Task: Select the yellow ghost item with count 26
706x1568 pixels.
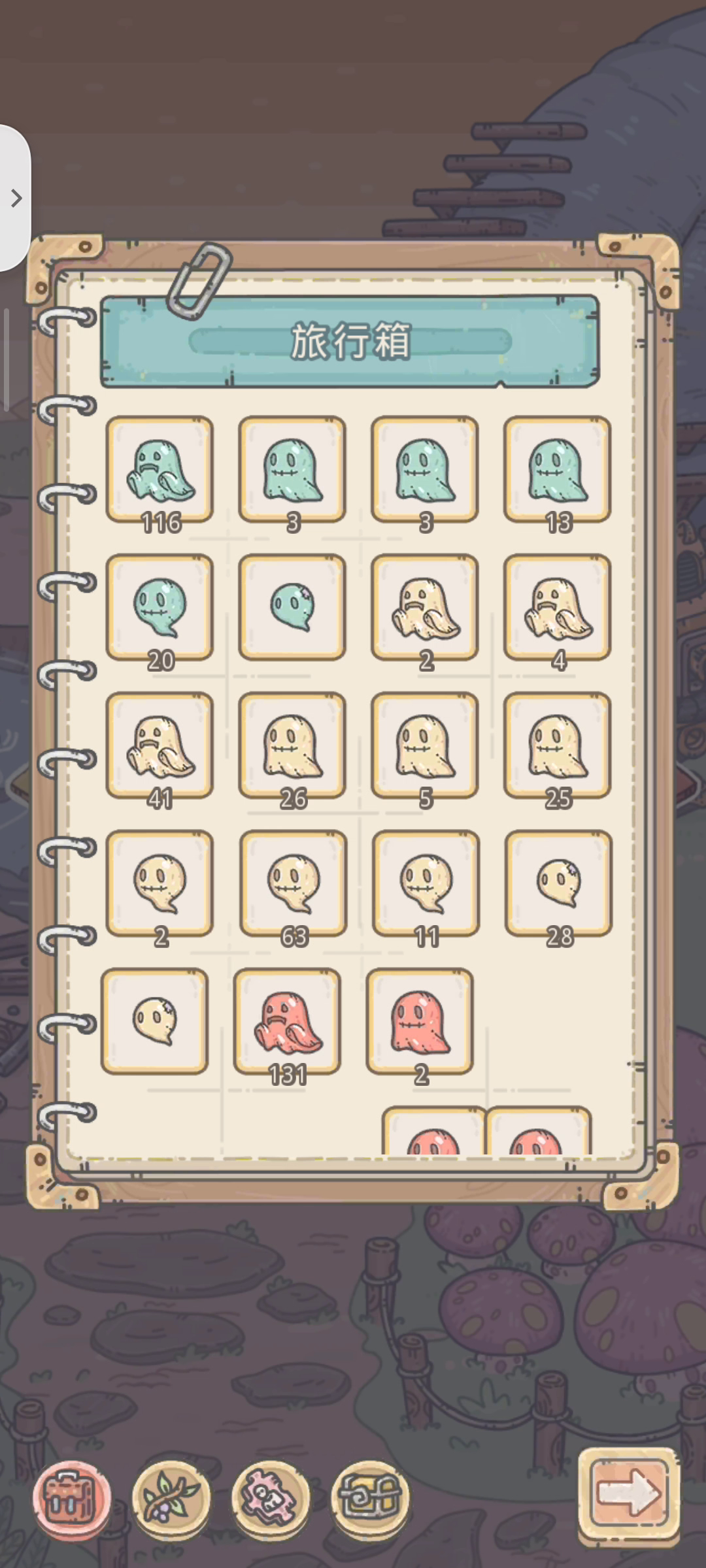Action: coord(292,745)
